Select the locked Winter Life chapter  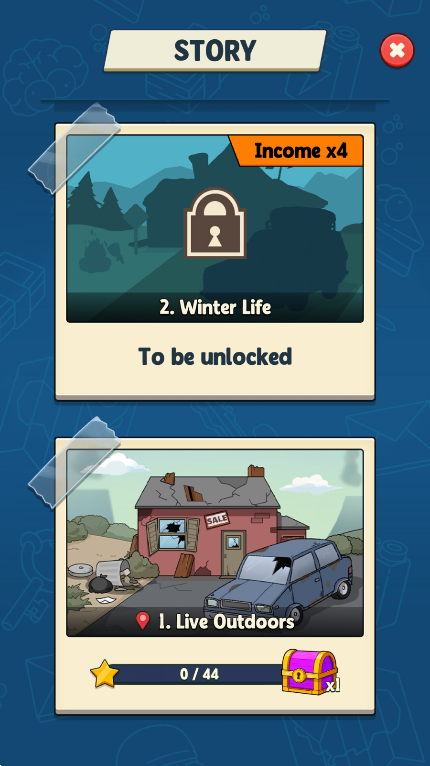(215, 229)
